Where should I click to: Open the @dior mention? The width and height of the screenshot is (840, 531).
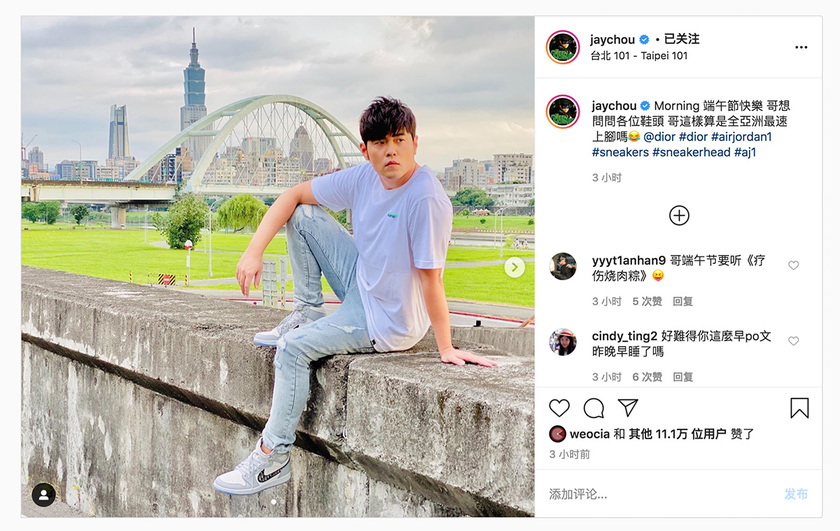click(x=659, y=136)
